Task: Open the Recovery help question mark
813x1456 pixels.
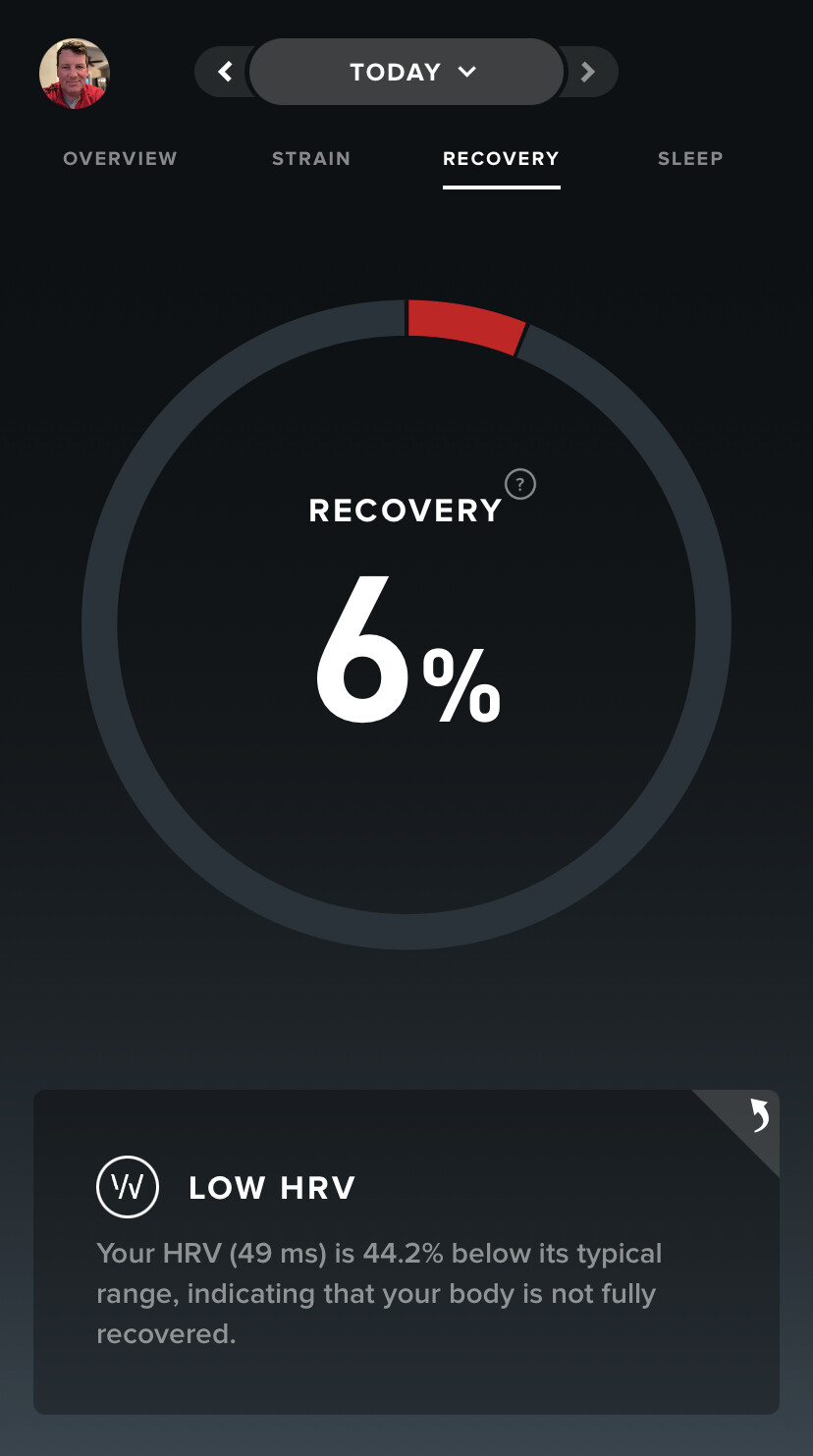Action: [x=520, y=484]
